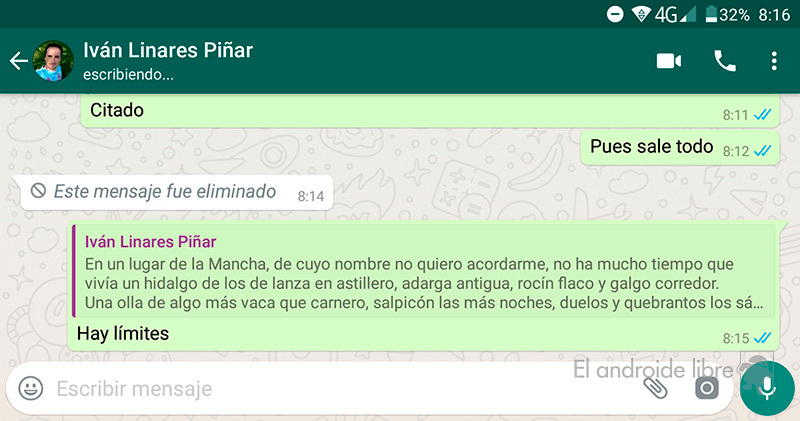Start a voice call with Iván

724,62
